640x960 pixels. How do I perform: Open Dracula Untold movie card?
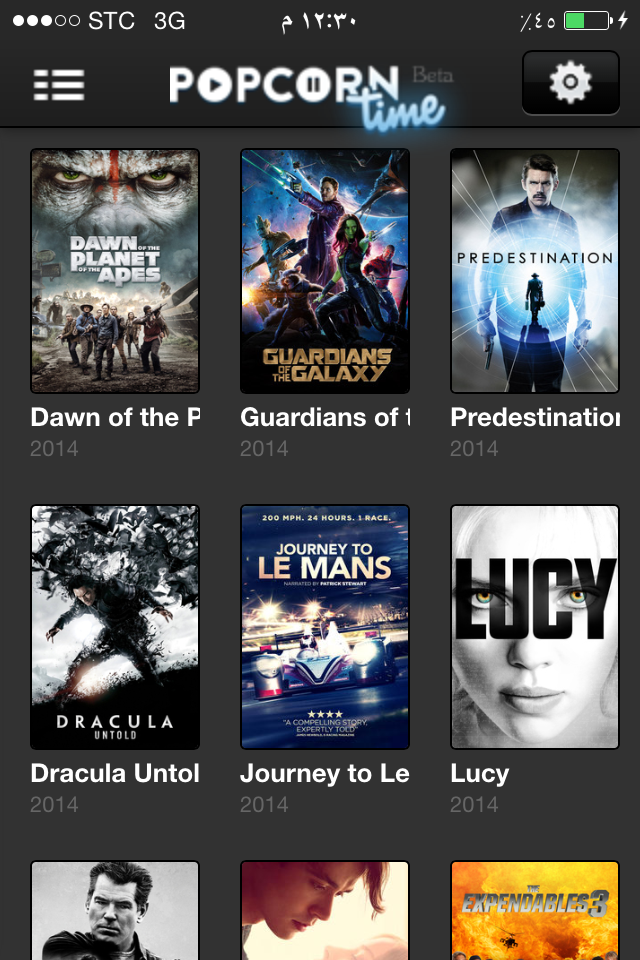coord(115,627)
